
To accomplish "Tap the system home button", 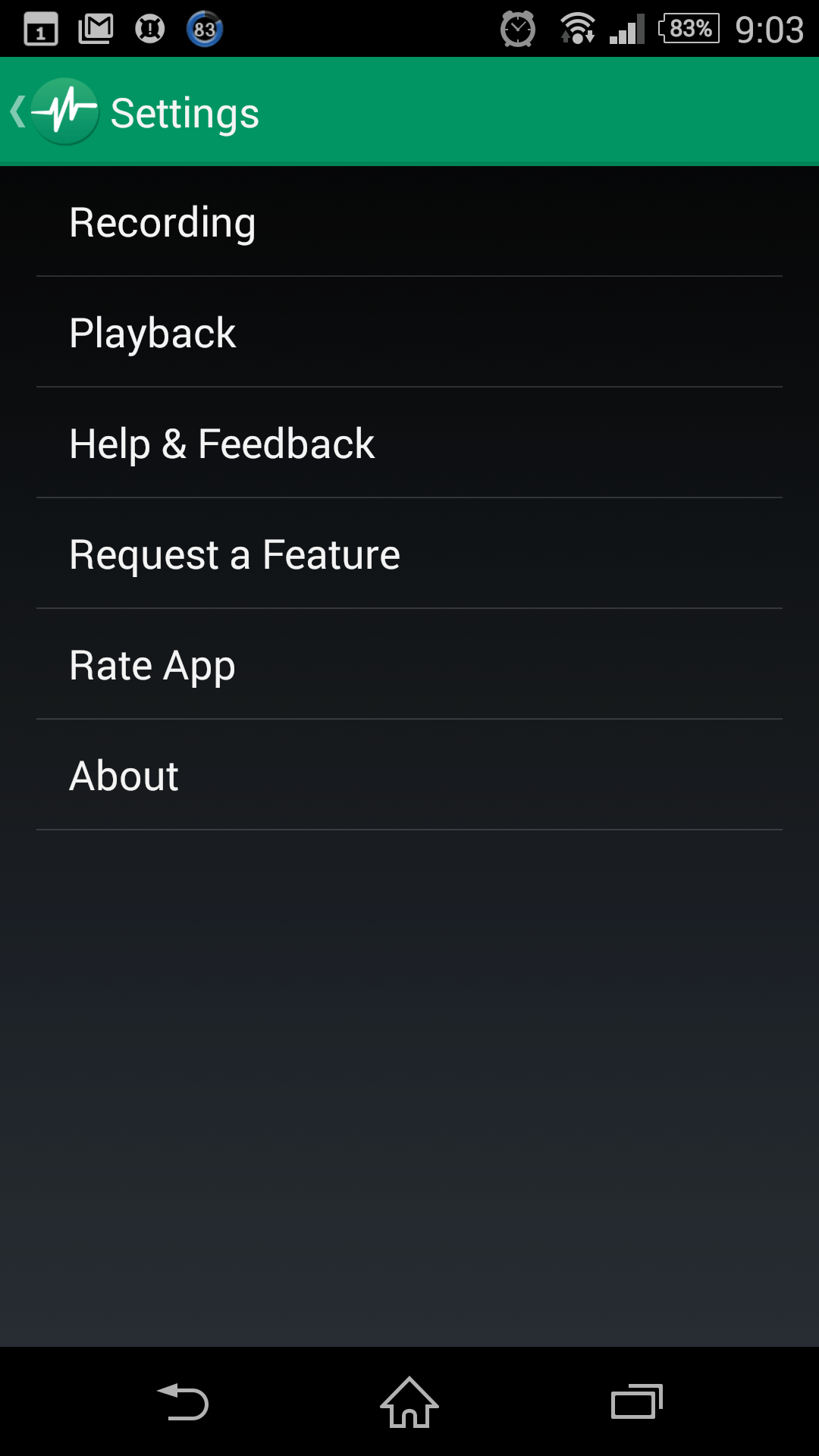I will [x=409, y=1401].
